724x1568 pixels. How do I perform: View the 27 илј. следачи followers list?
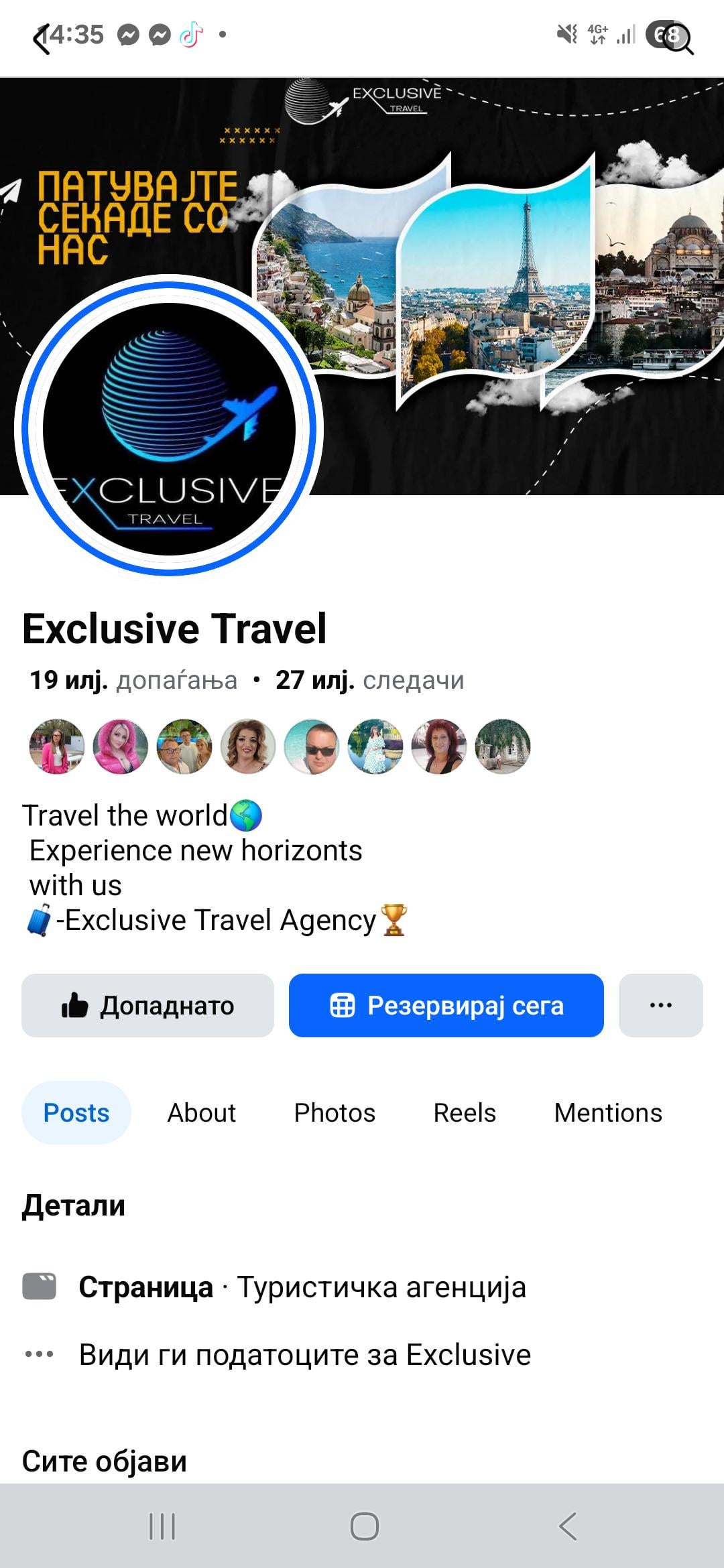click(x=369, y=680)
